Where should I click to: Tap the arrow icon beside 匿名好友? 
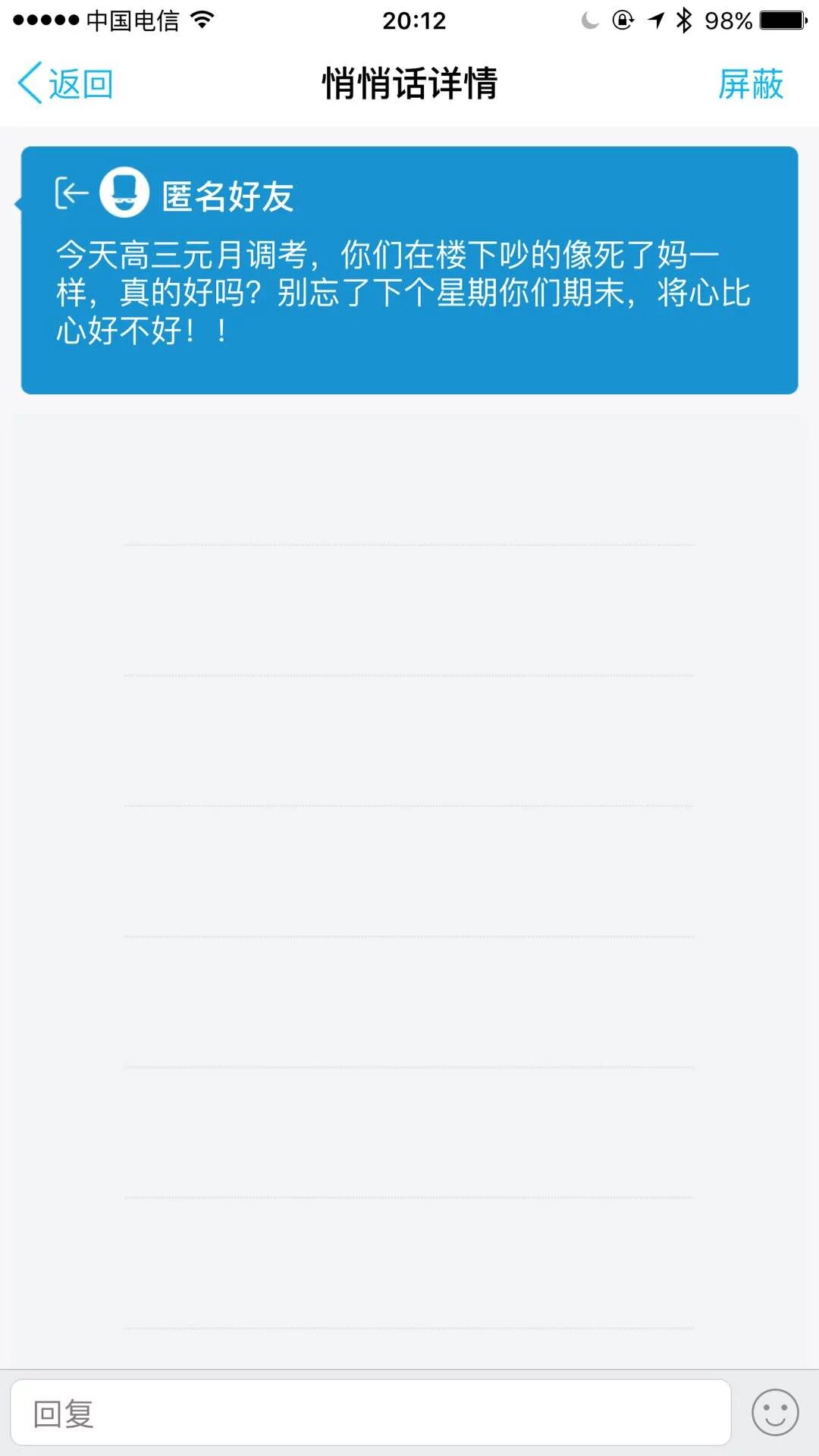(71, 193)
